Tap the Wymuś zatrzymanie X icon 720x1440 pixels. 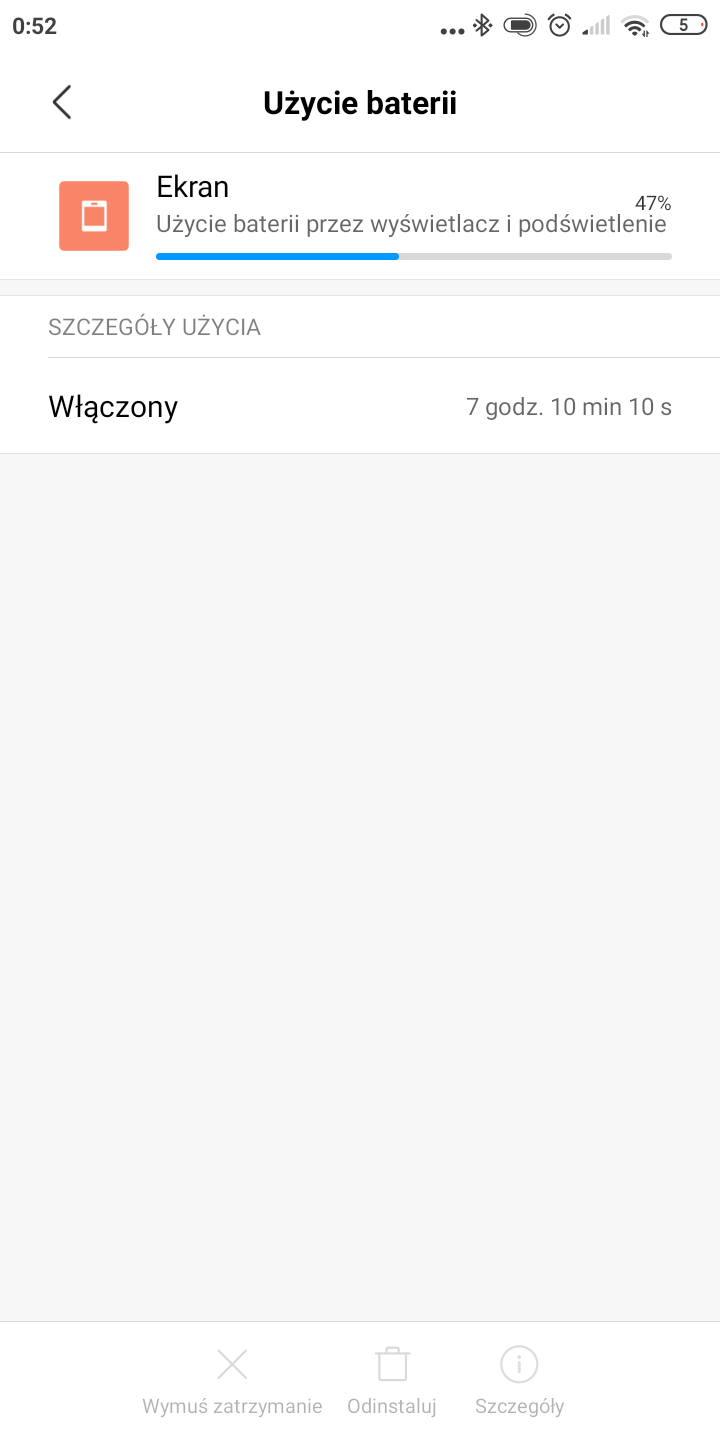[x=231, y=1363]
